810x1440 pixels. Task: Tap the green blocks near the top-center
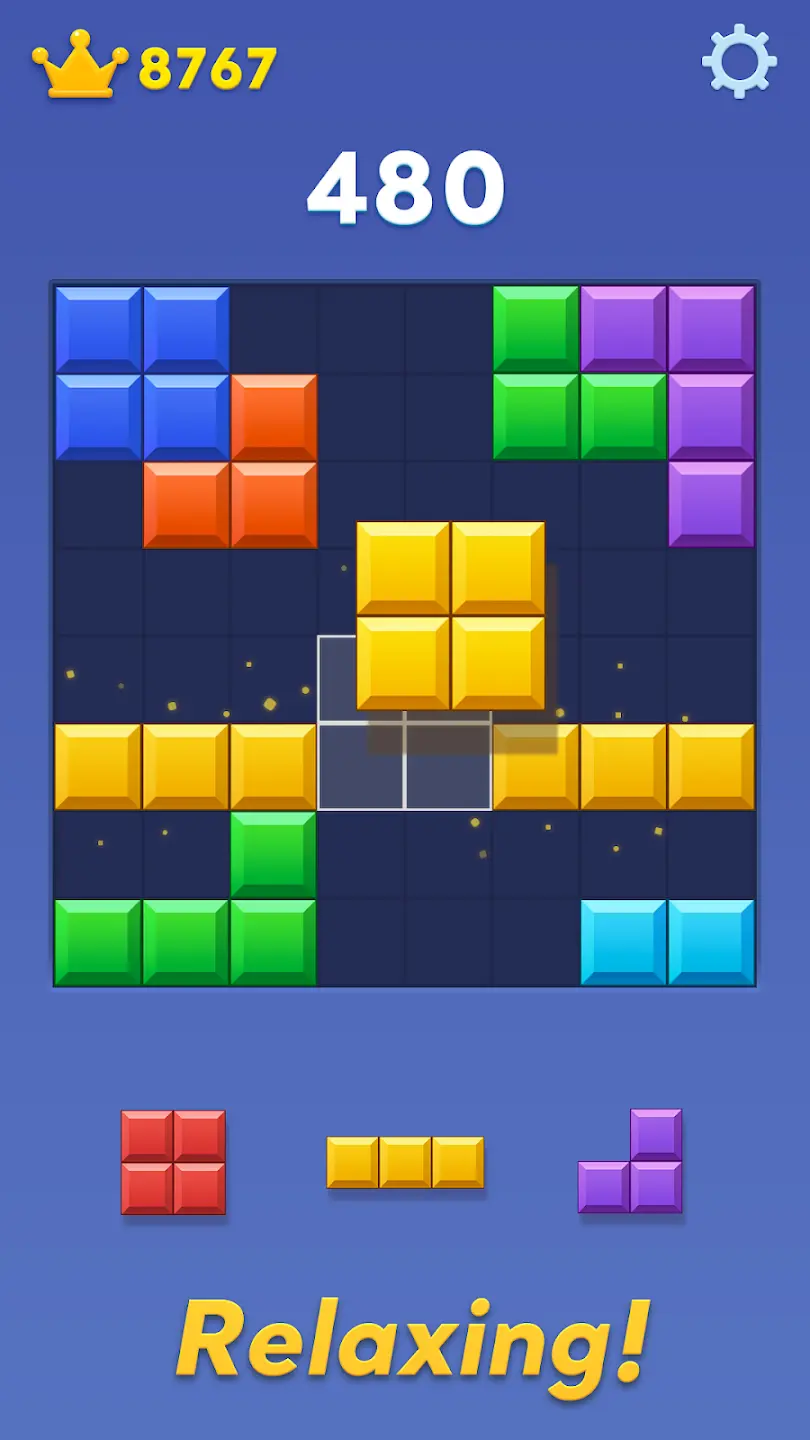535,370
